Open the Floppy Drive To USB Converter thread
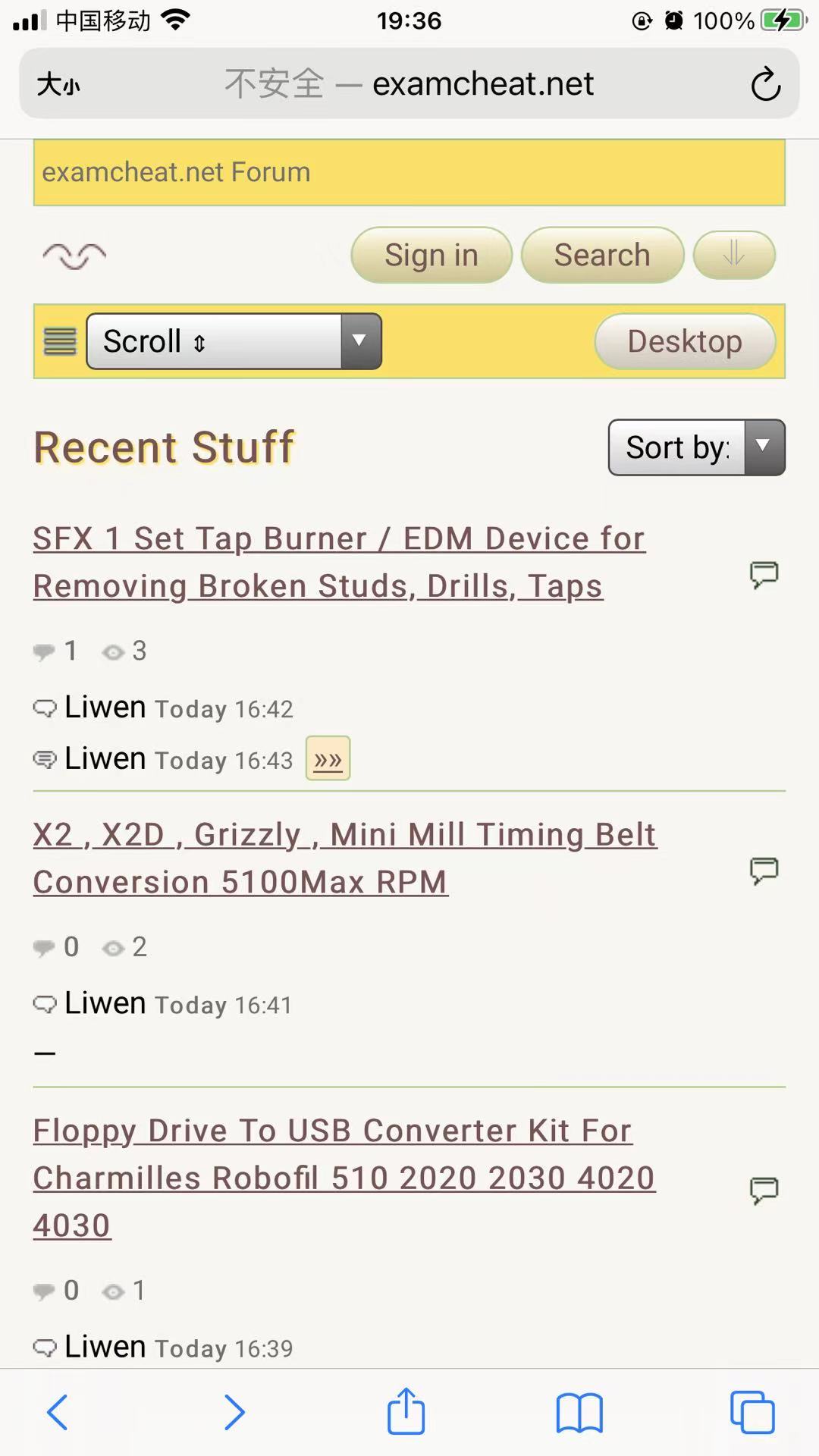 click(344, 1178)
